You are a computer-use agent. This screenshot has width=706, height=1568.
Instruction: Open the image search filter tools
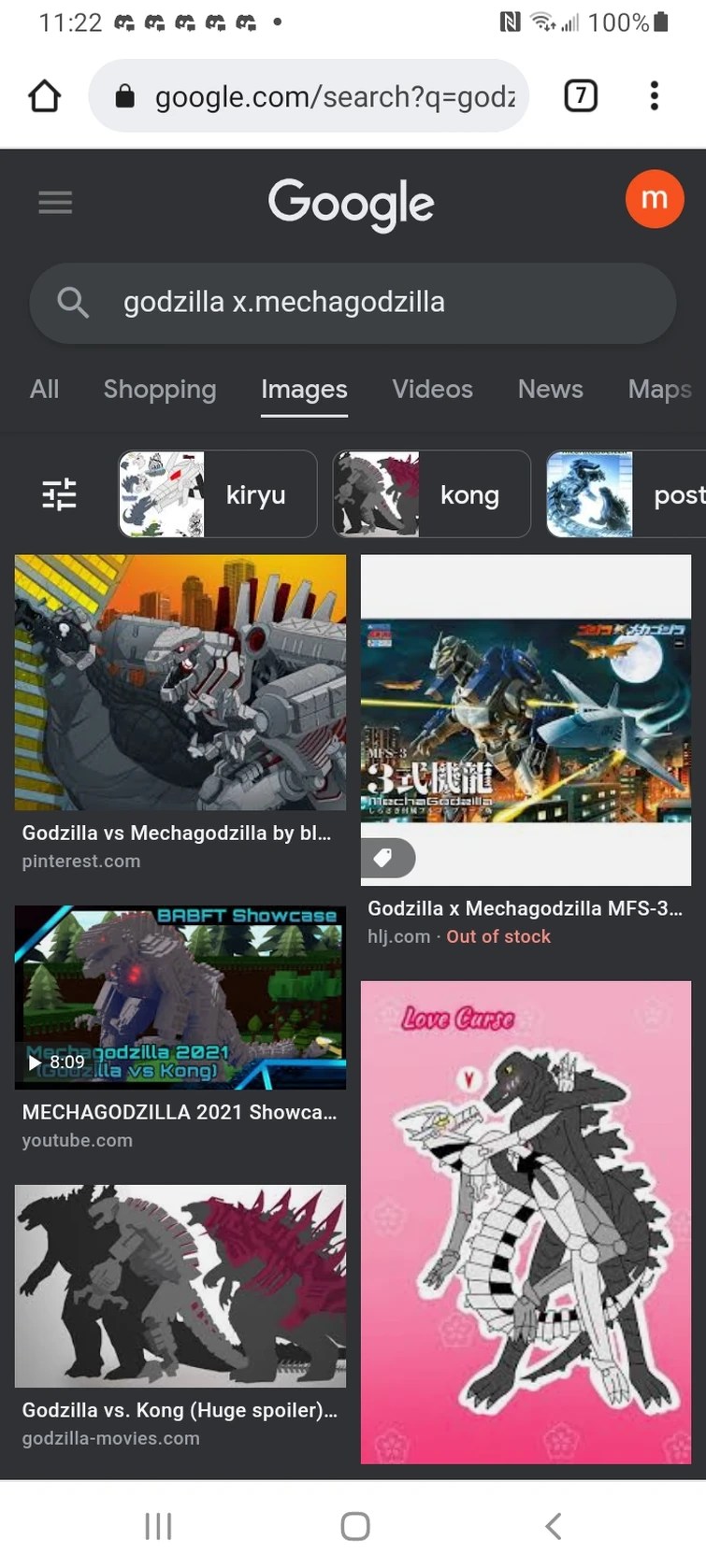coord(59,494)
